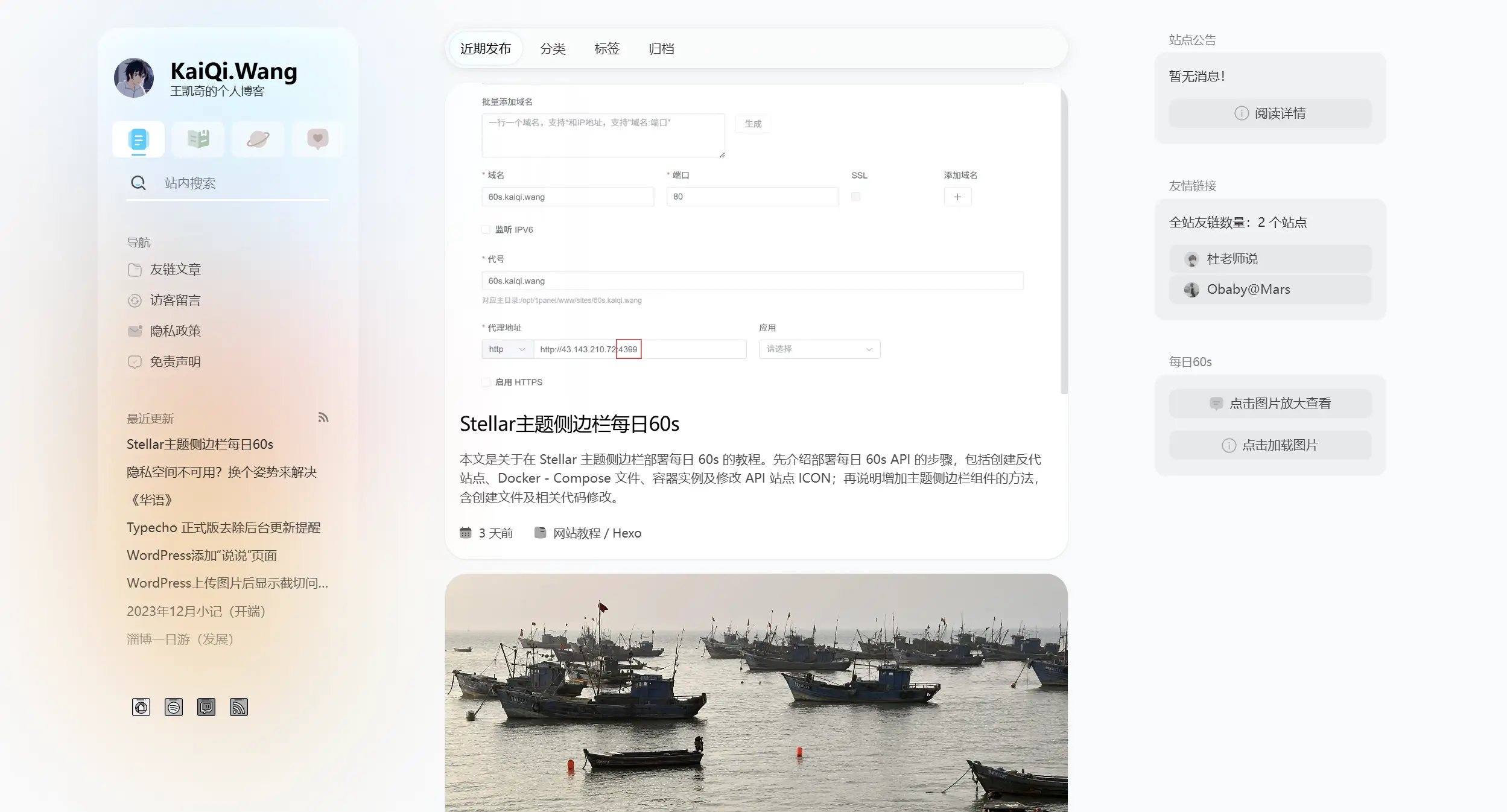Open the 标签 tab
Image resolution: width=1507 pixels, height=812 pixels.
606,49
